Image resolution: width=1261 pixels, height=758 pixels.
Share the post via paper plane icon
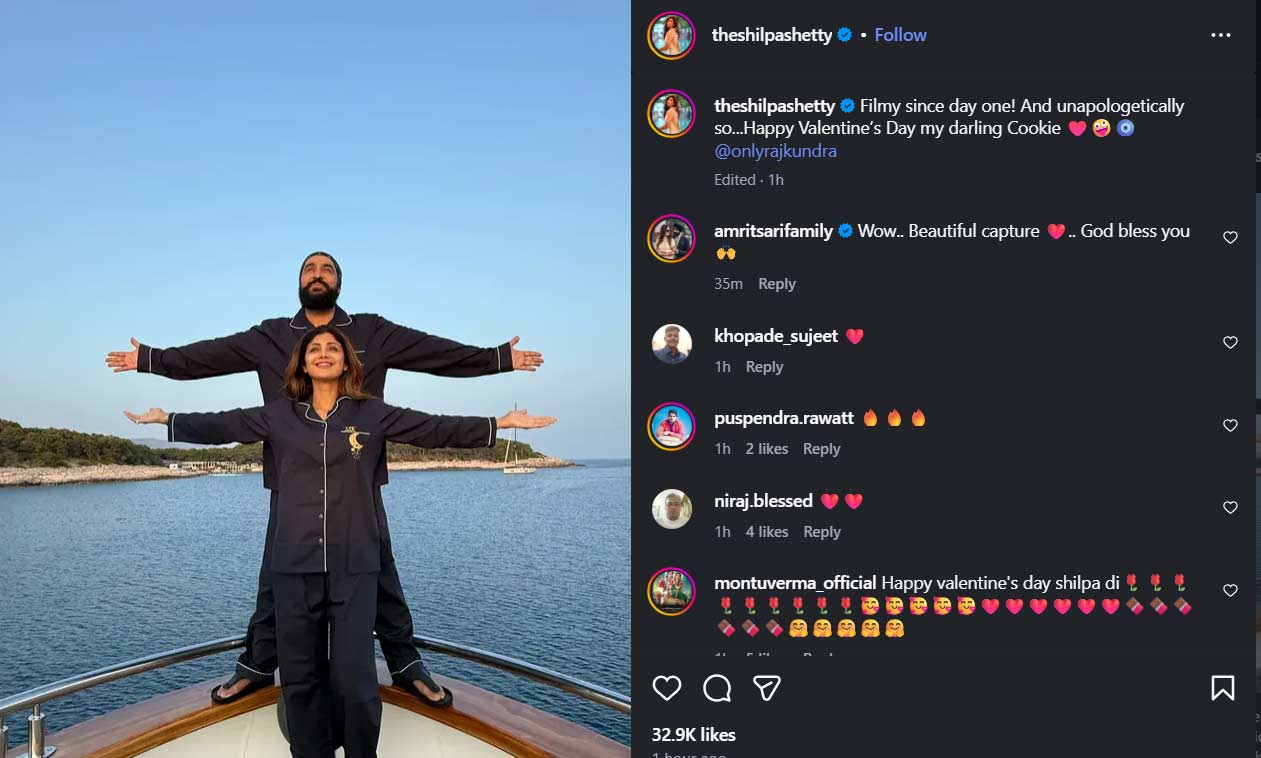pos(767,688)
